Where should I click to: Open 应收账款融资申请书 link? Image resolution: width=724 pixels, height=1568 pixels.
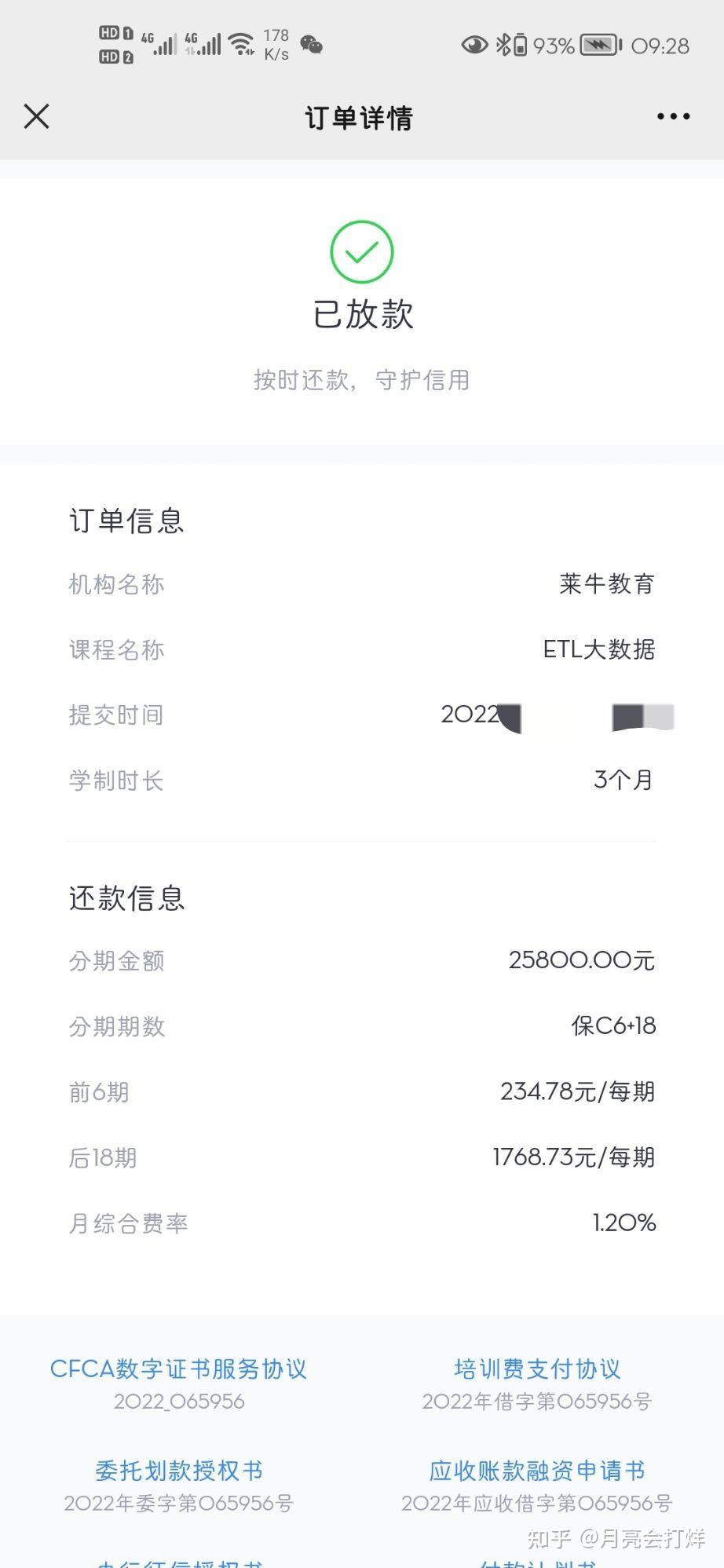click(x=537, y=1470)
